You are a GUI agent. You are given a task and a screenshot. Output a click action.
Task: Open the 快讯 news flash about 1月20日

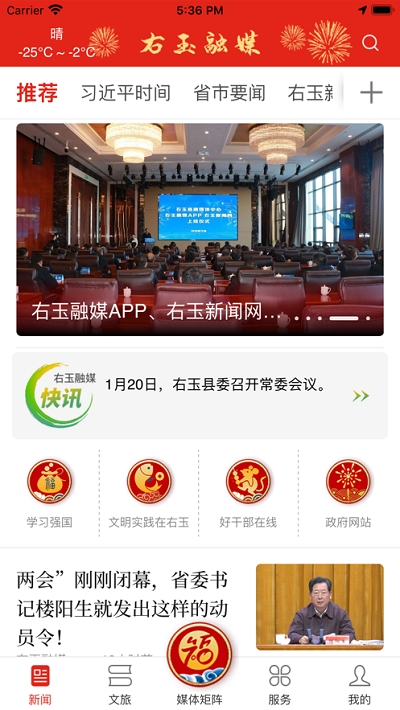(x=200, y=395)
